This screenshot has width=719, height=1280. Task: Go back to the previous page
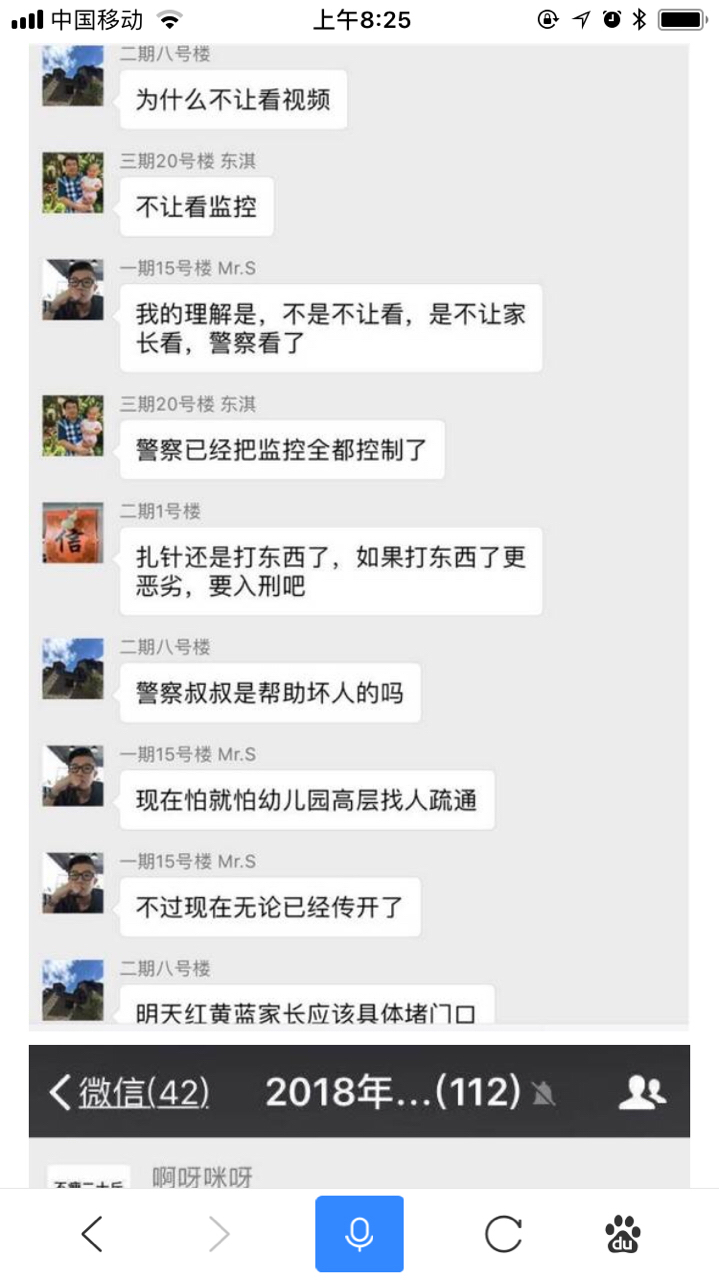(x=92, y=1234)
